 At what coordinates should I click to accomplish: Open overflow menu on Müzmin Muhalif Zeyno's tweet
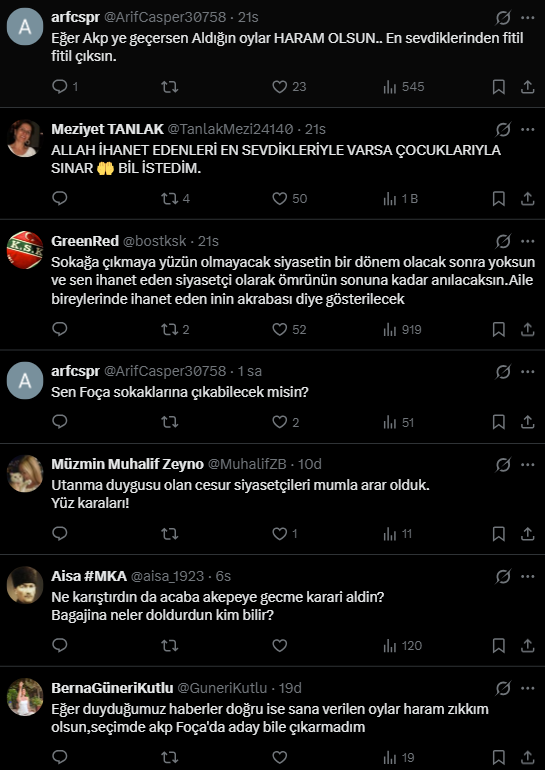528,465
